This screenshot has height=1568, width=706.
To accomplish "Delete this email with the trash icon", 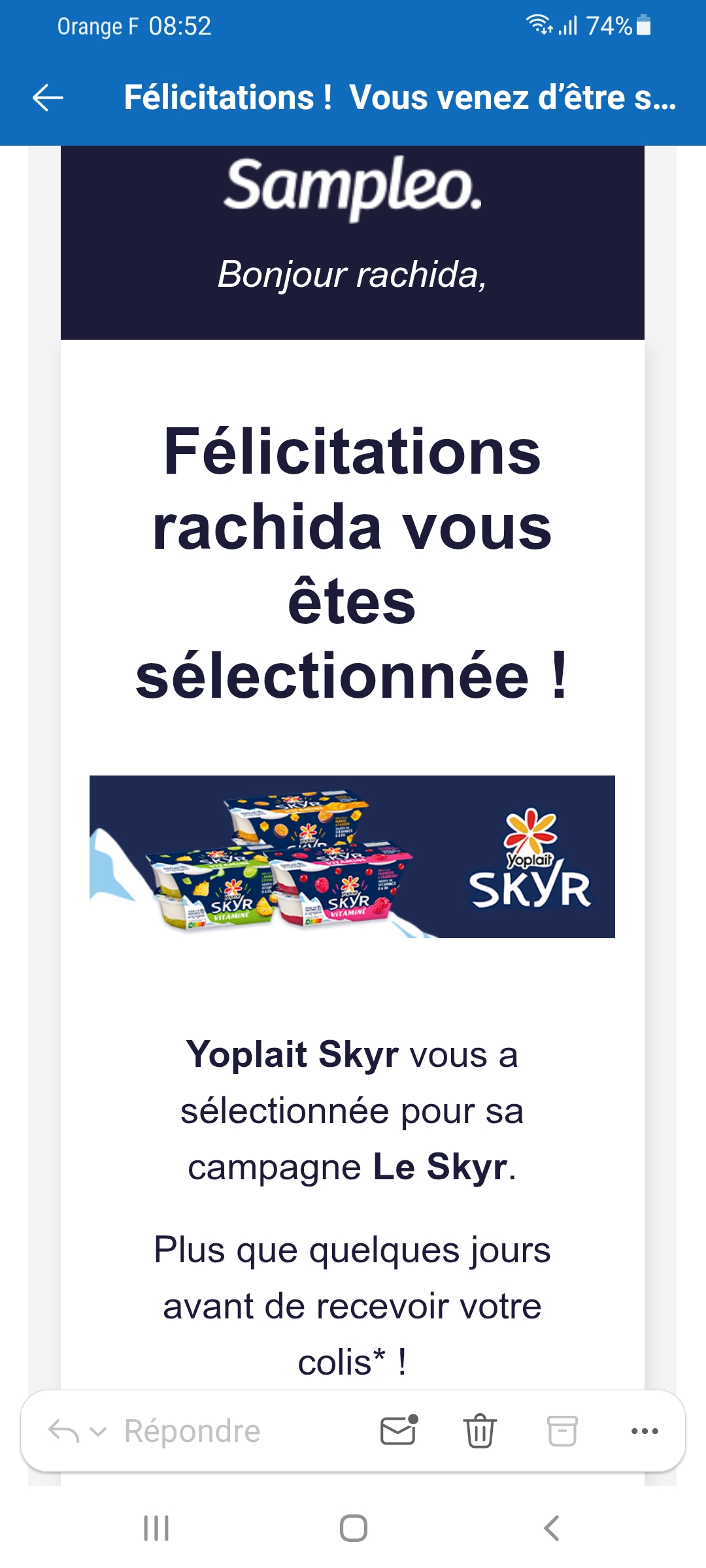I will click(x=480, y=1431).
